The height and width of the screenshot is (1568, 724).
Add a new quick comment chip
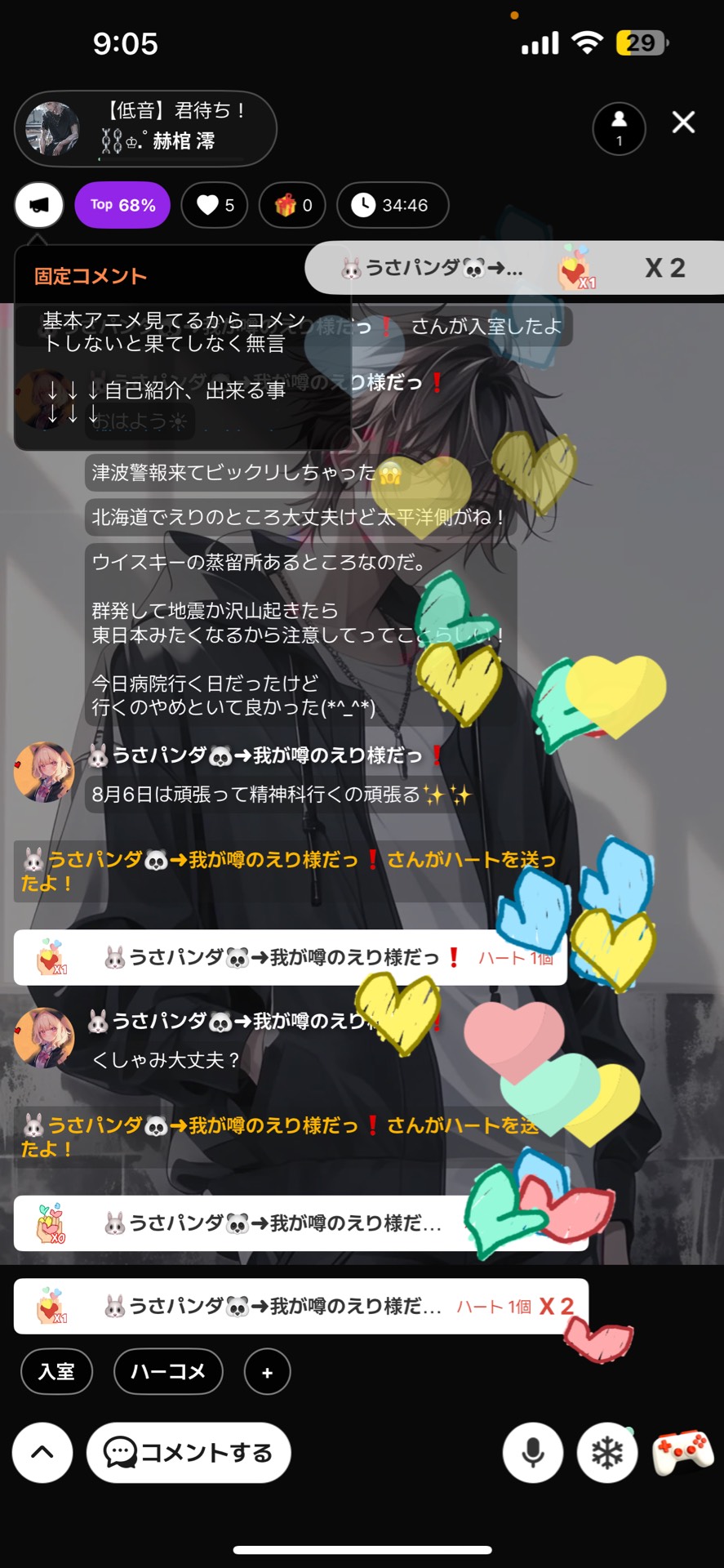coord(267,1372)
